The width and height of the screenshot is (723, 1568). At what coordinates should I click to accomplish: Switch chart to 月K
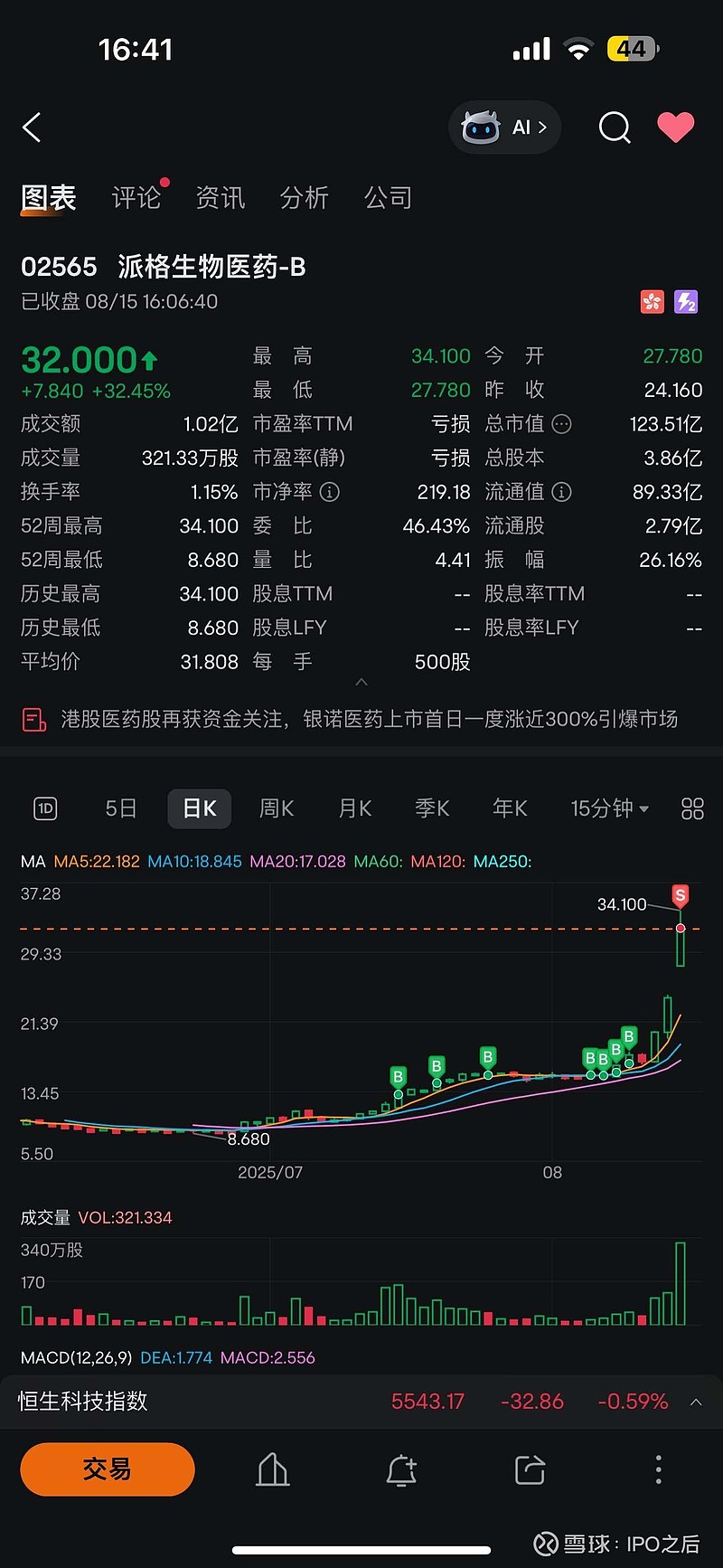[x=355, y=808]
